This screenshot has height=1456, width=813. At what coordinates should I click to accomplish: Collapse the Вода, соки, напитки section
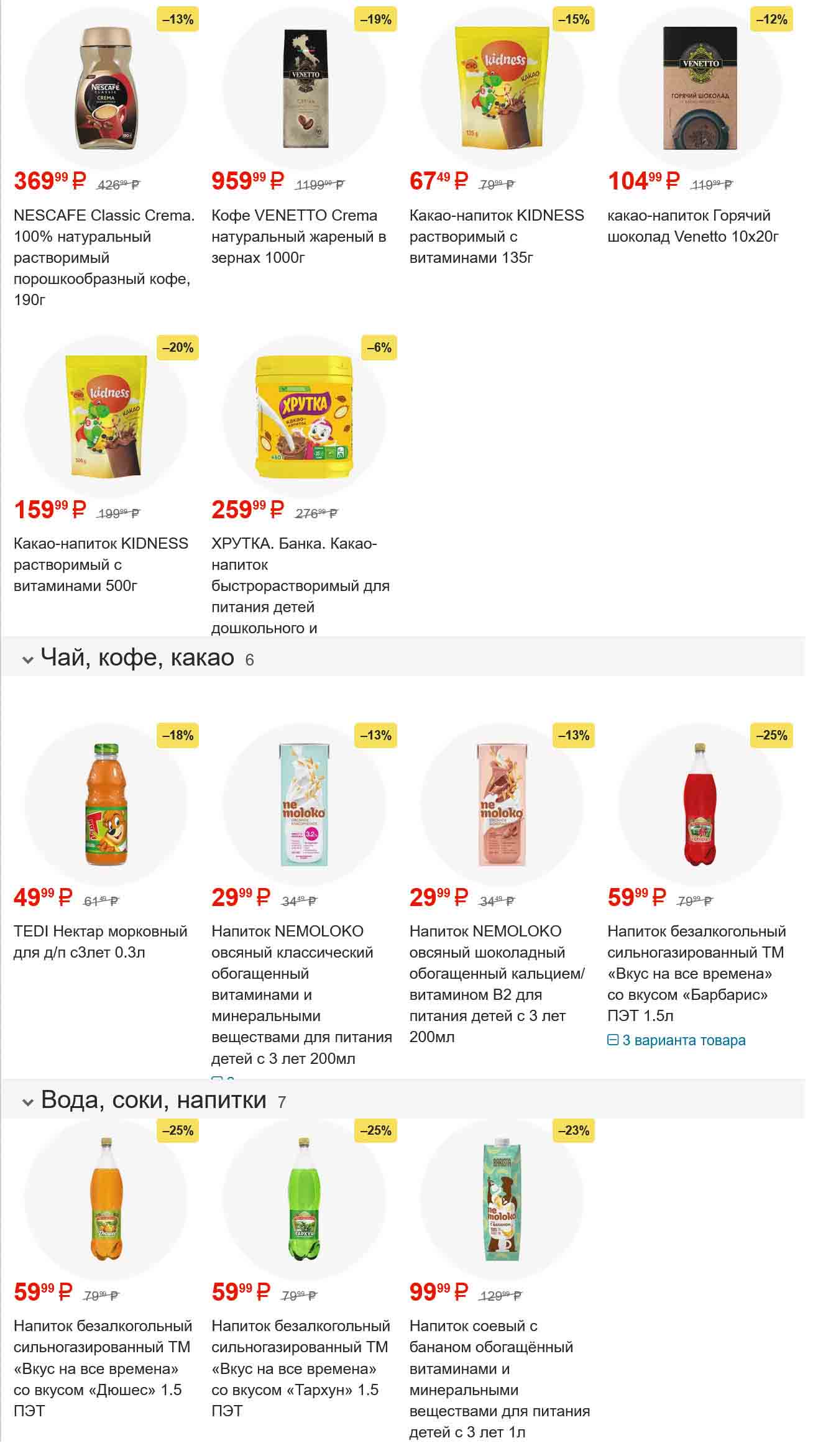pyautogui.click(x=27, y=1102)
